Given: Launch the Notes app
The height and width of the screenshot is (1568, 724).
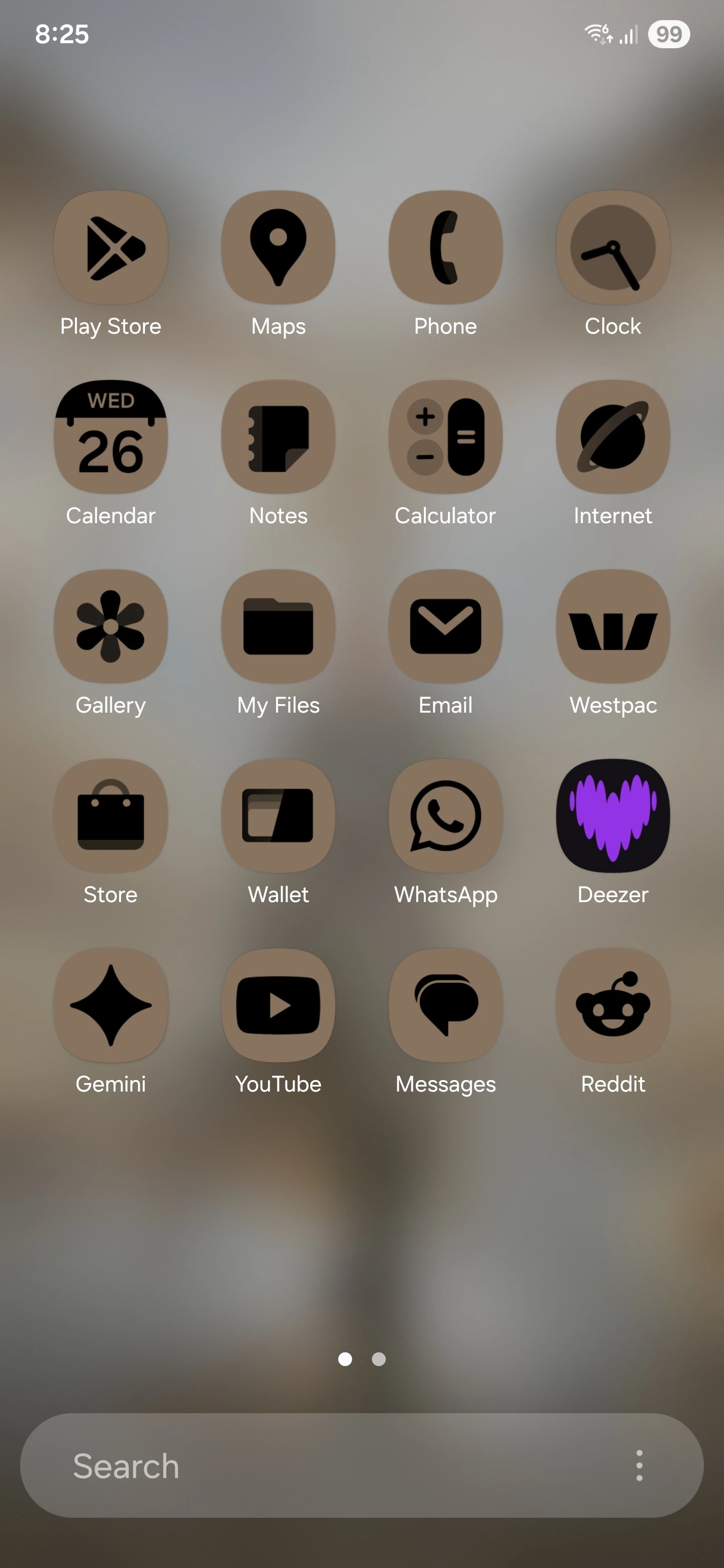Looking at the screenshot, I should (278, 437).
